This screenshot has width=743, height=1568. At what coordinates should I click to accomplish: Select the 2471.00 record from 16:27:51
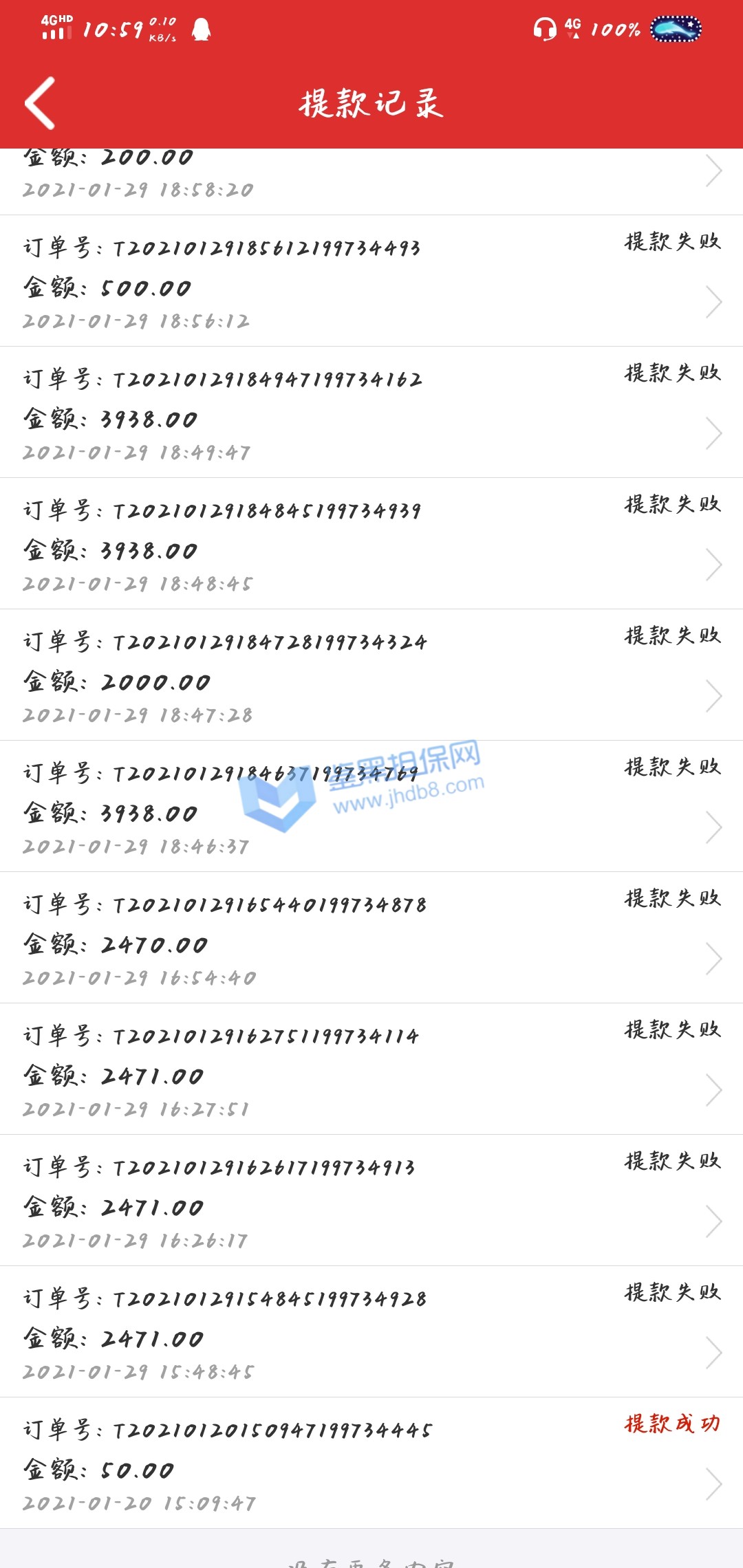[x=371, y=1070]
